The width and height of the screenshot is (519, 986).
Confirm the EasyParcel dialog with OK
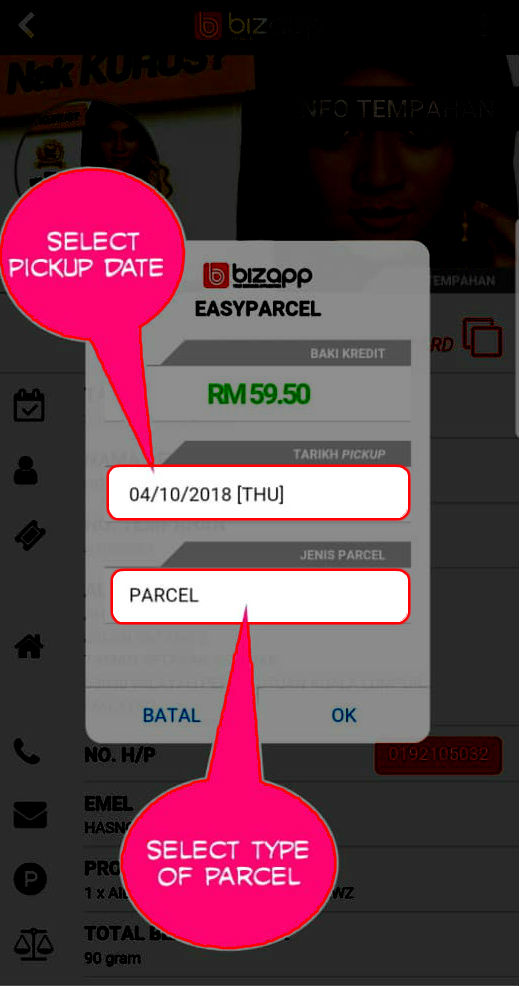[343, 715]
